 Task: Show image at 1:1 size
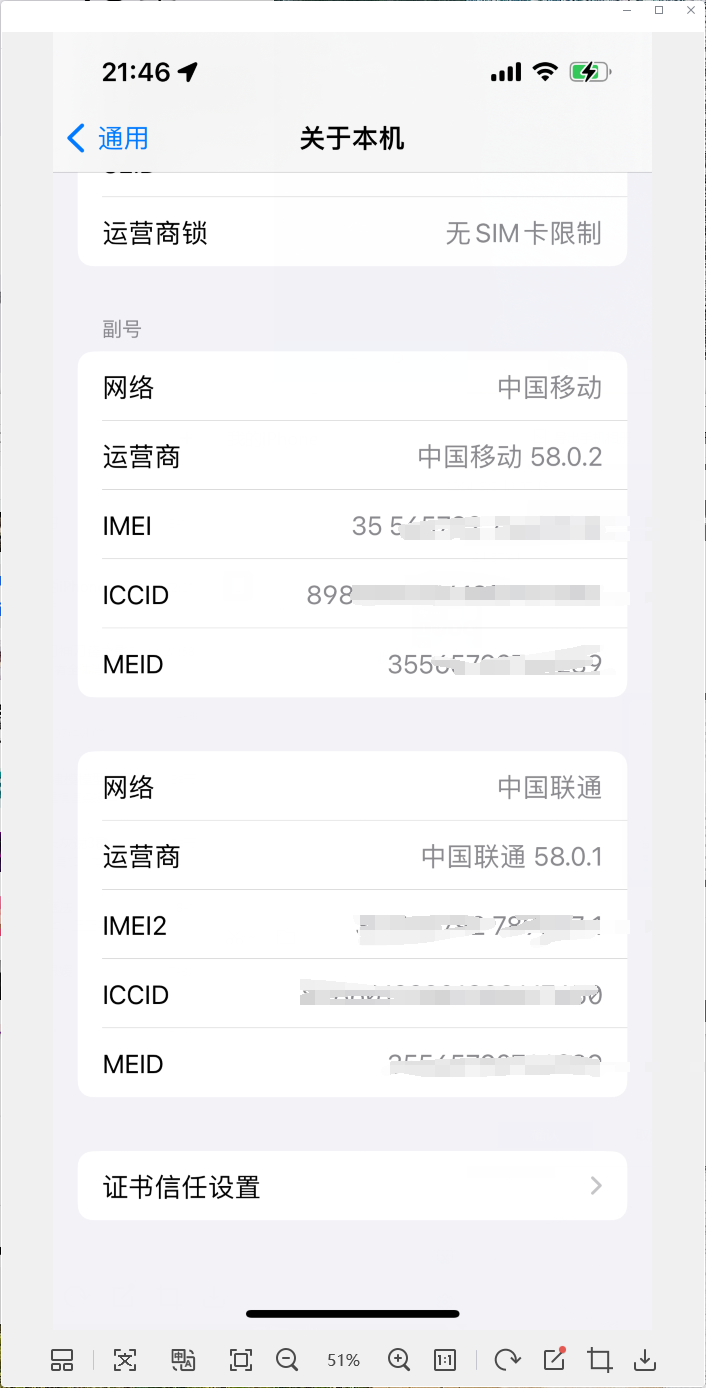coord(445,1360)
